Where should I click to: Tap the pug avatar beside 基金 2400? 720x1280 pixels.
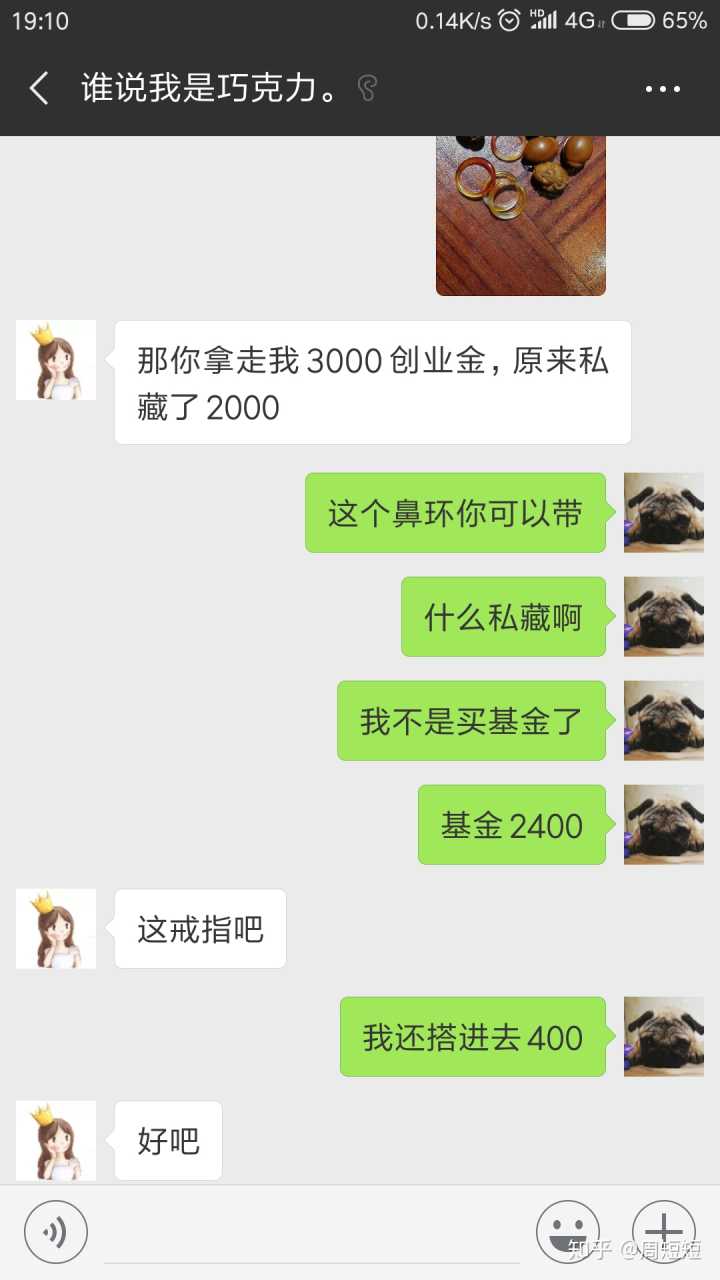point(663,825)
